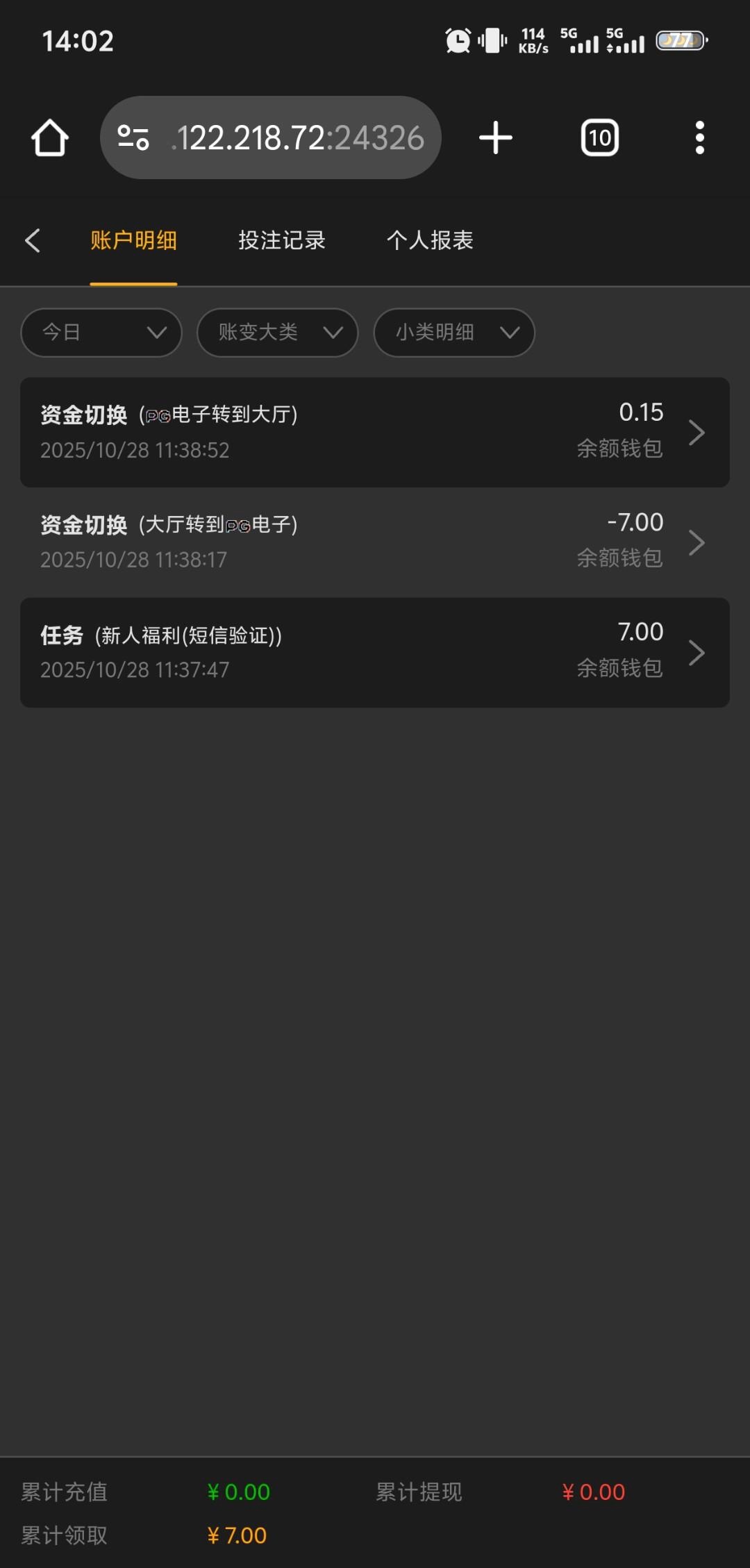This screenshot has width=750, height=1568.
Task: Tap the browser home button
Action: (50, 137)
